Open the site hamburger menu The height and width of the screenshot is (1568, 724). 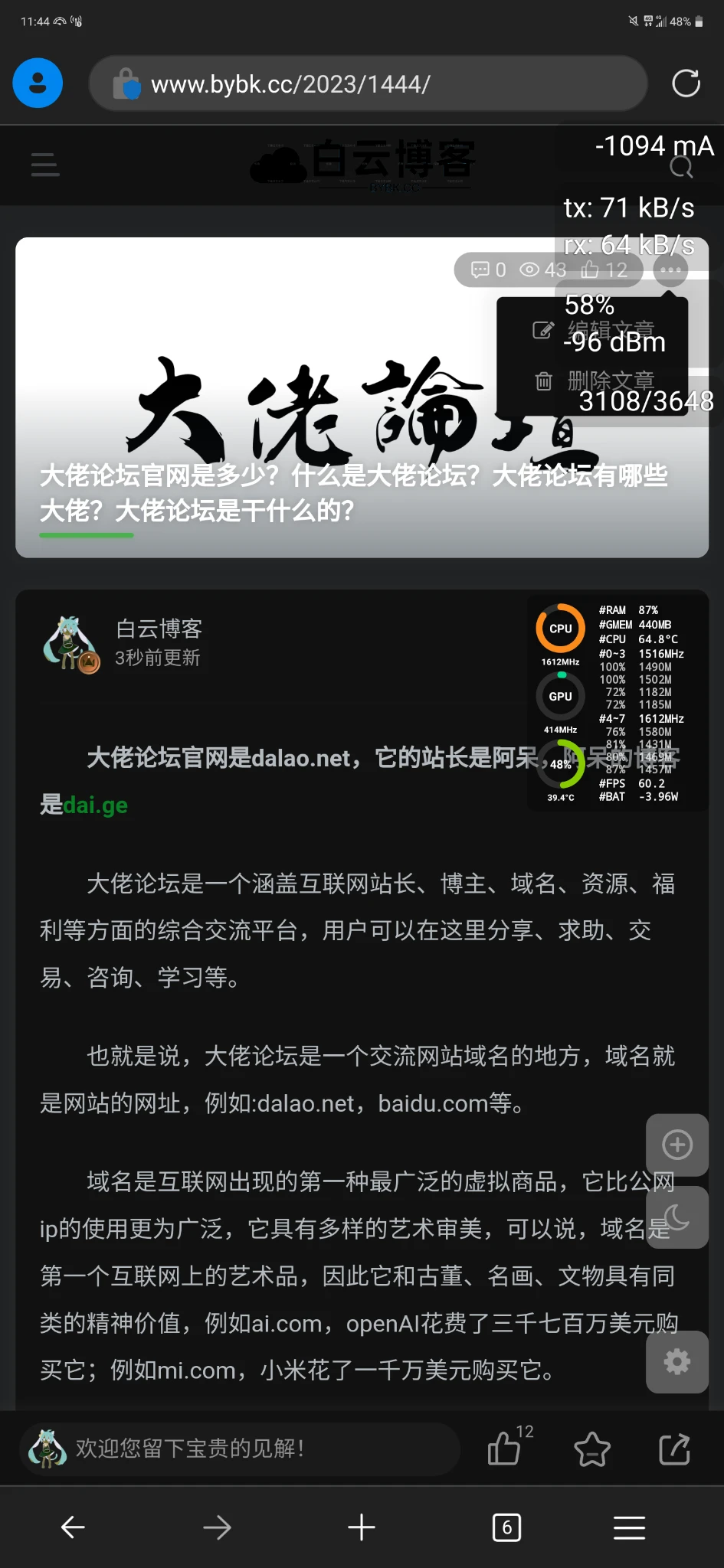click(45, 165)
